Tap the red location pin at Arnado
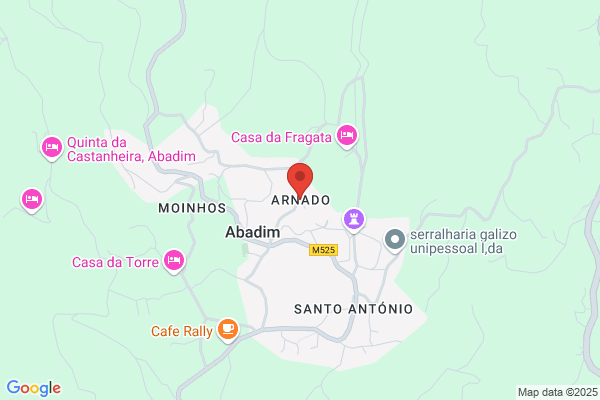600x400 pixels. 300,181
